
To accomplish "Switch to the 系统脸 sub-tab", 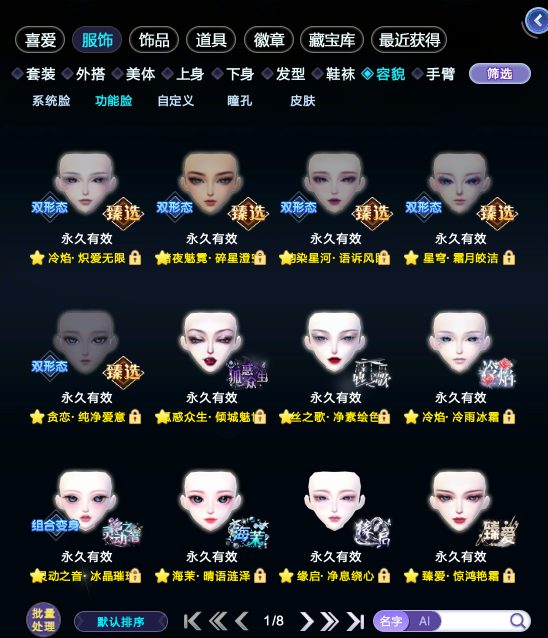I will 51,101.
